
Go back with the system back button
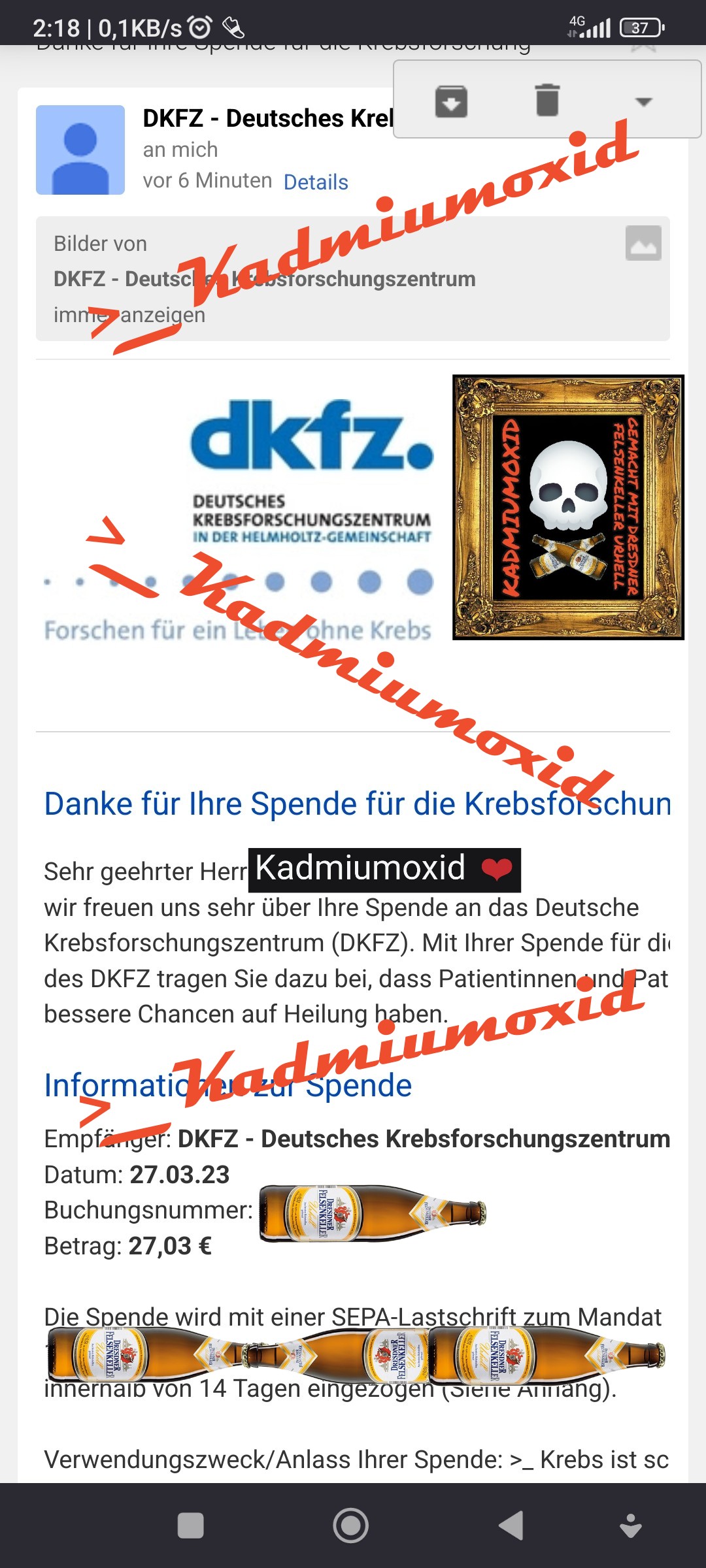512,1526
